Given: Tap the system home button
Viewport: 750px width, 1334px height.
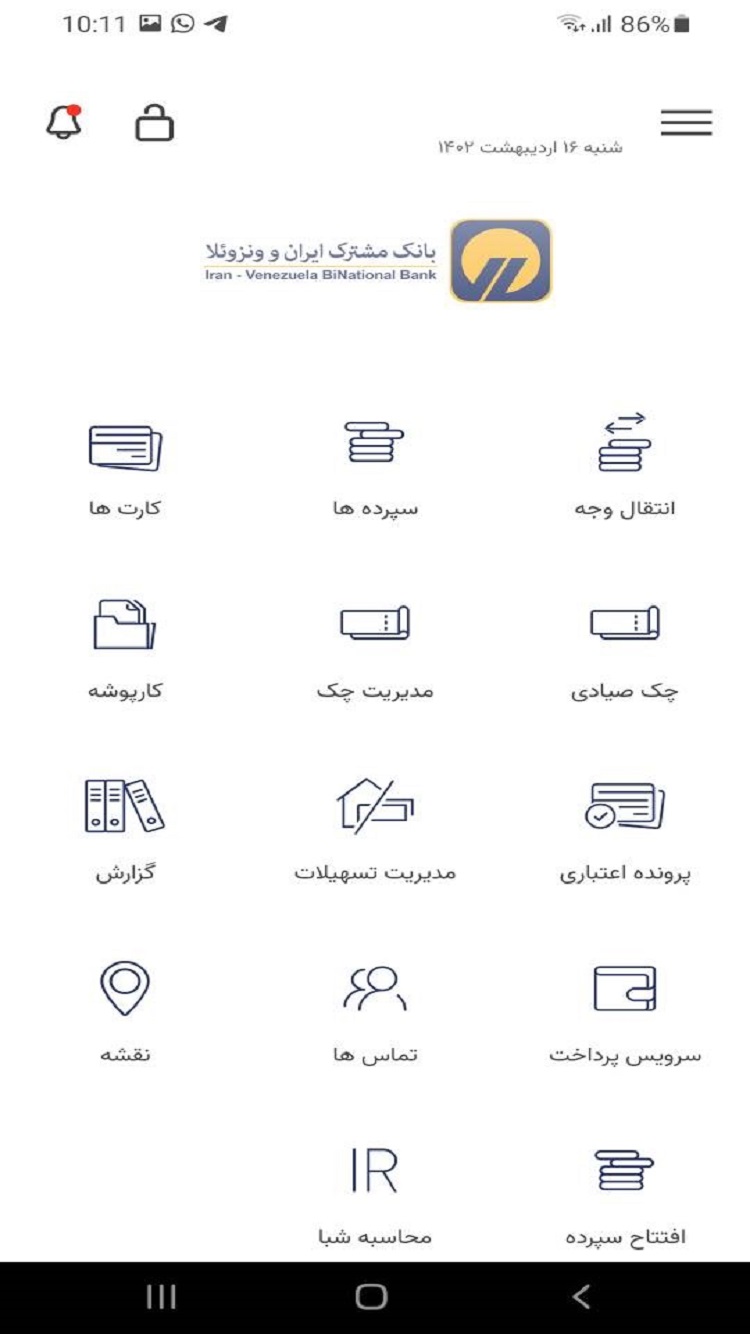Looking at the screenshot, I should pos(371,1297).
